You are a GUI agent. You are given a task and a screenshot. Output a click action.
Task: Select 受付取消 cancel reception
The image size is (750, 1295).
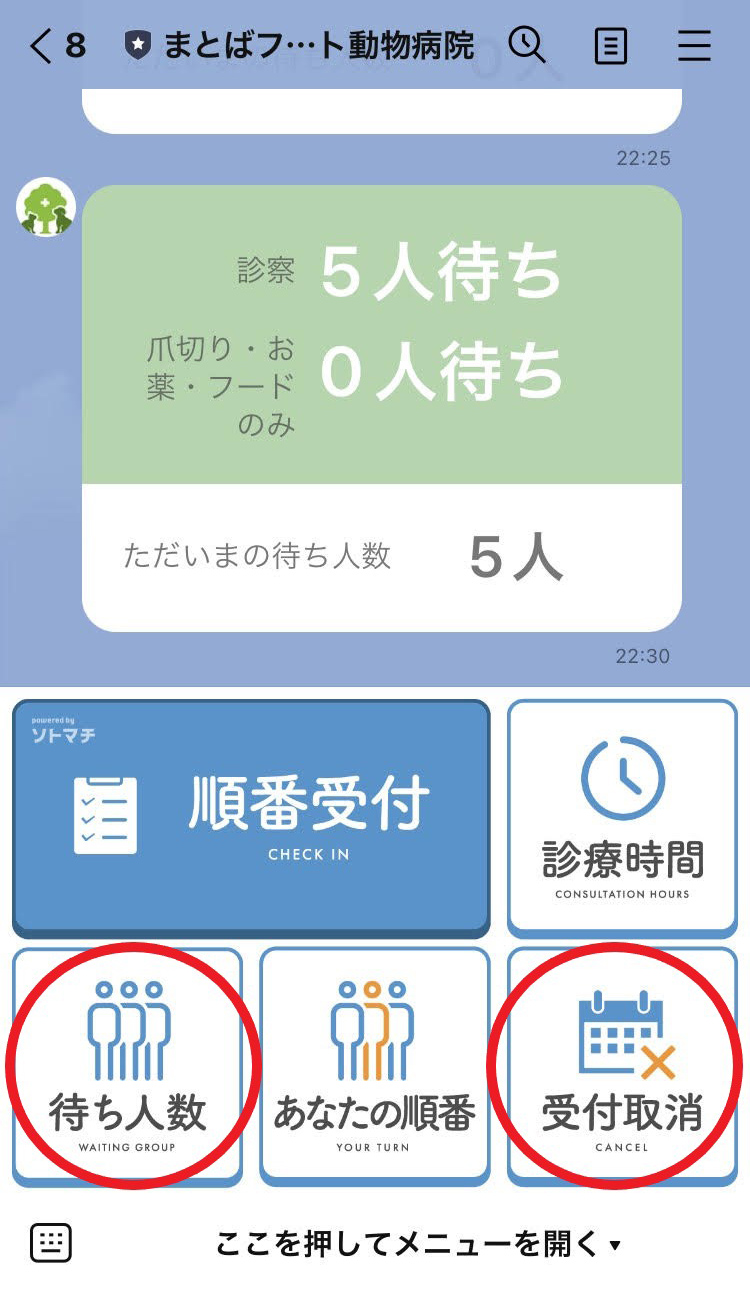click(623, 1066)
